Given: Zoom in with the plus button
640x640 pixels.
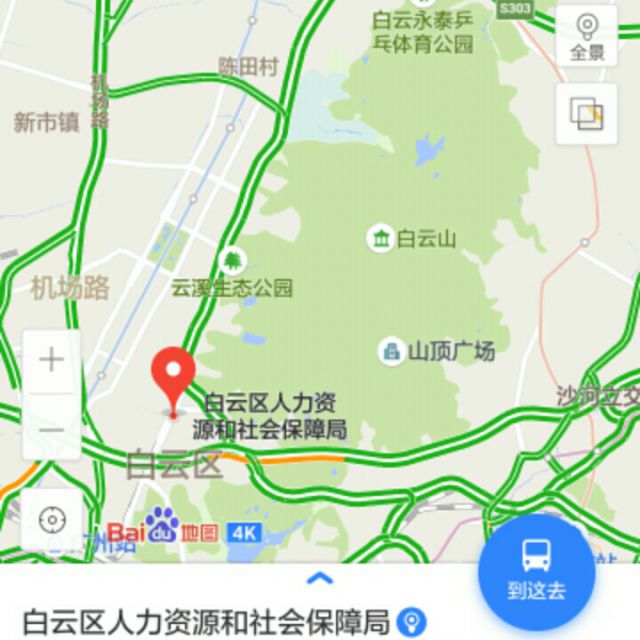Looking at the screenshot, I should 51,360.
